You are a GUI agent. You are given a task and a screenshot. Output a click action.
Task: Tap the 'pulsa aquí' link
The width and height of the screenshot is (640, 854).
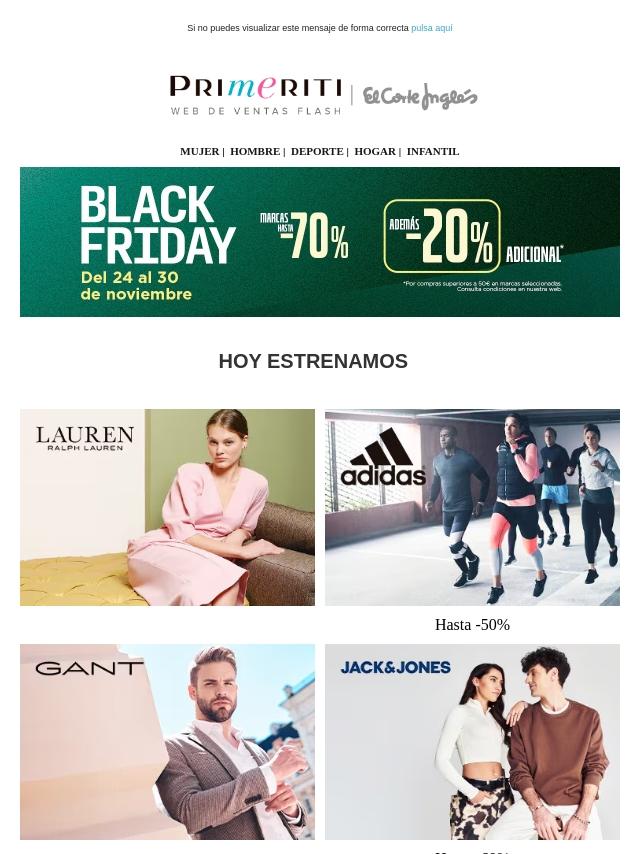coord(431,28)
